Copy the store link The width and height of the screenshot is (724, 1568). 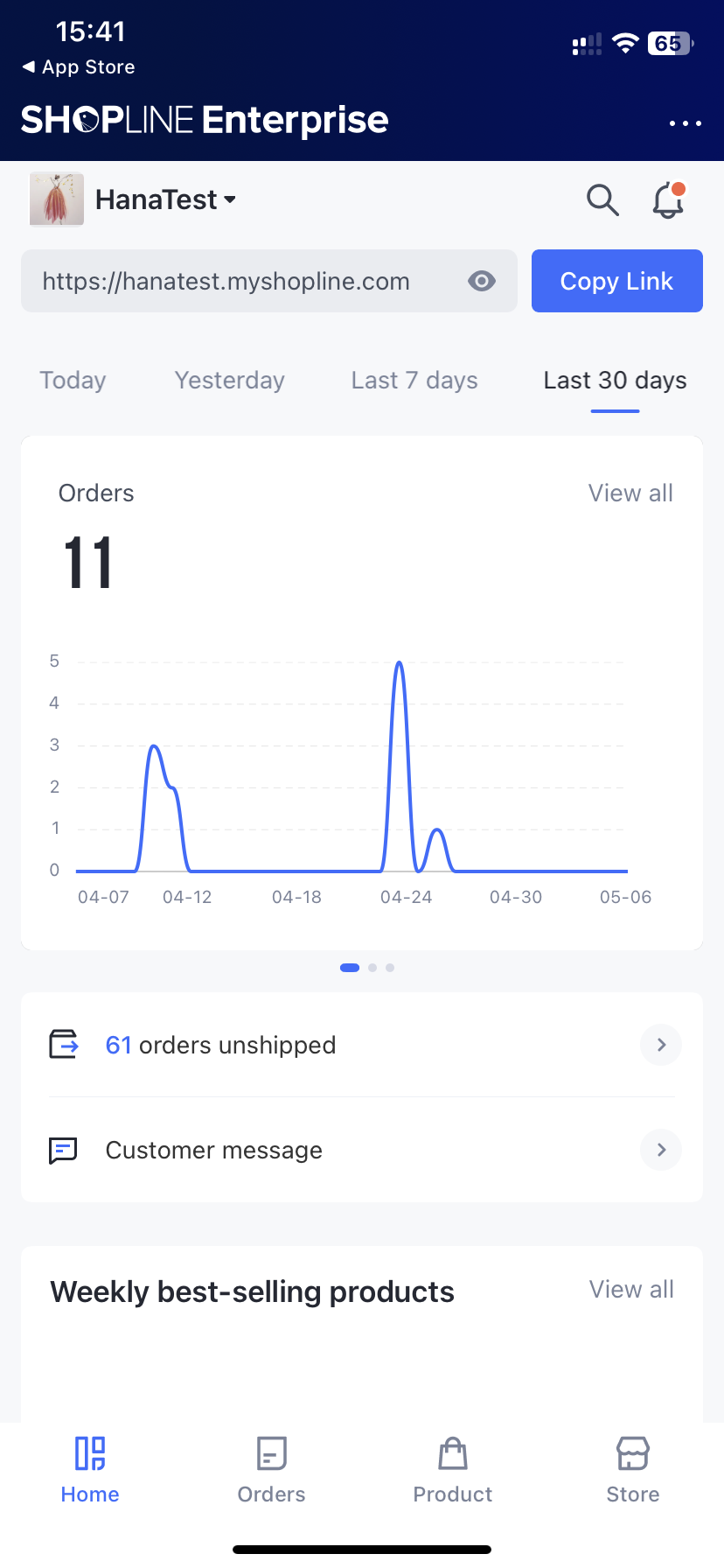coord(616,281)
